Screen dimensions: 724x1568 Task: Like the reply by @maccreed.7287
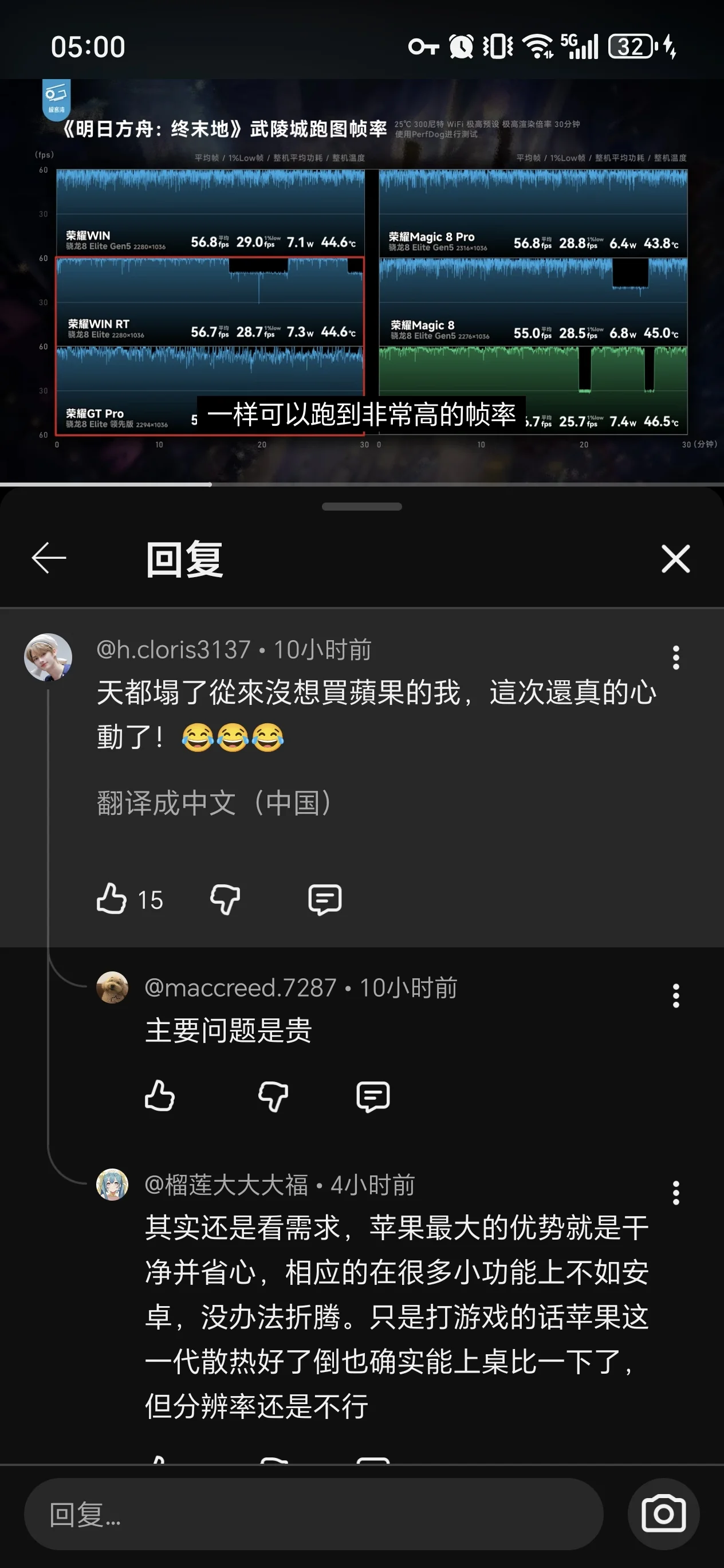pyautogui.click(x=160, y=1096)
